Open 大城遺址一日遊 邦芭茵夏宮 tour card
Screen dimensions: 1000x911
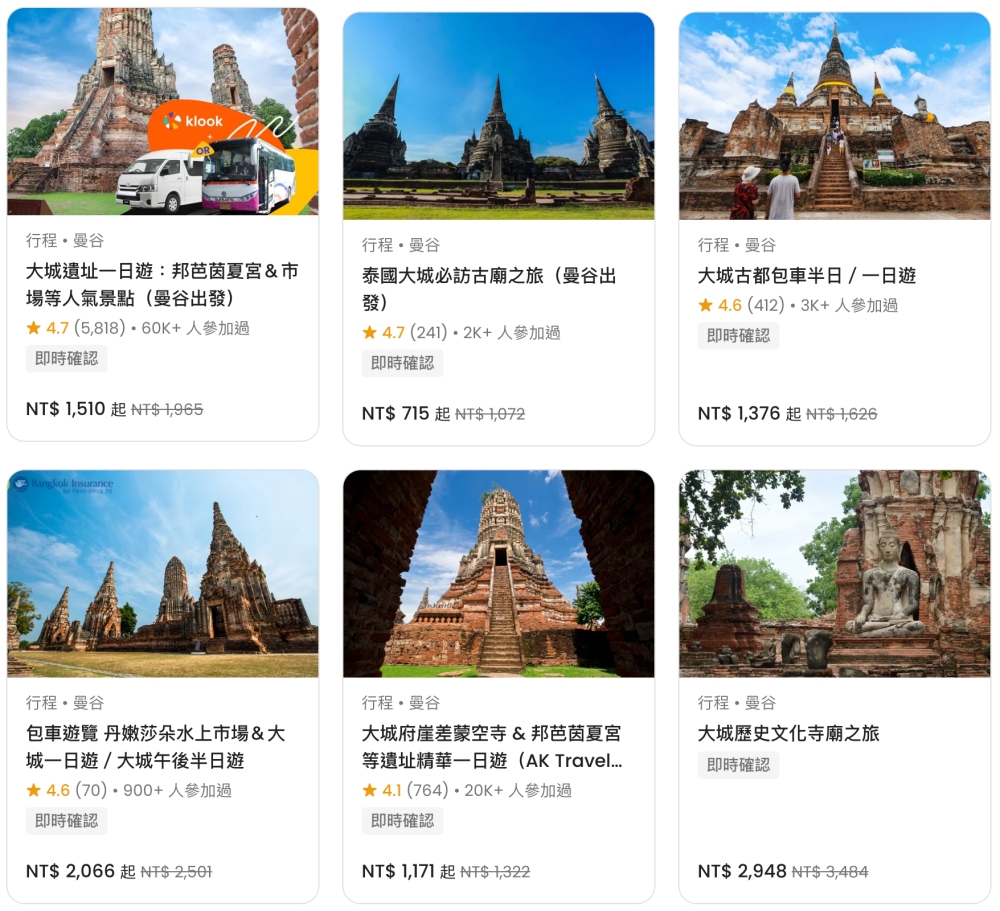pos(162,284)
